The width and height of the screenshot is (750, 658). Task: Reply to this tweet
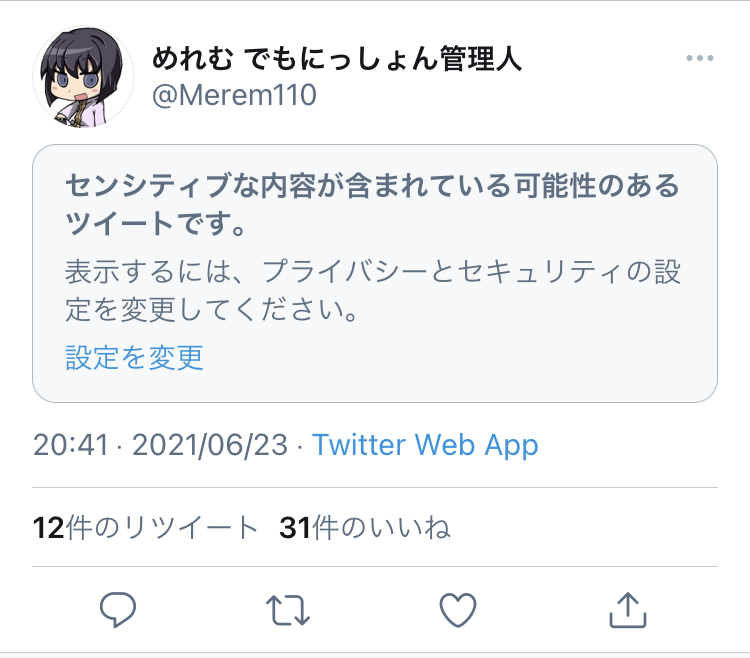(x=118, y=609)
